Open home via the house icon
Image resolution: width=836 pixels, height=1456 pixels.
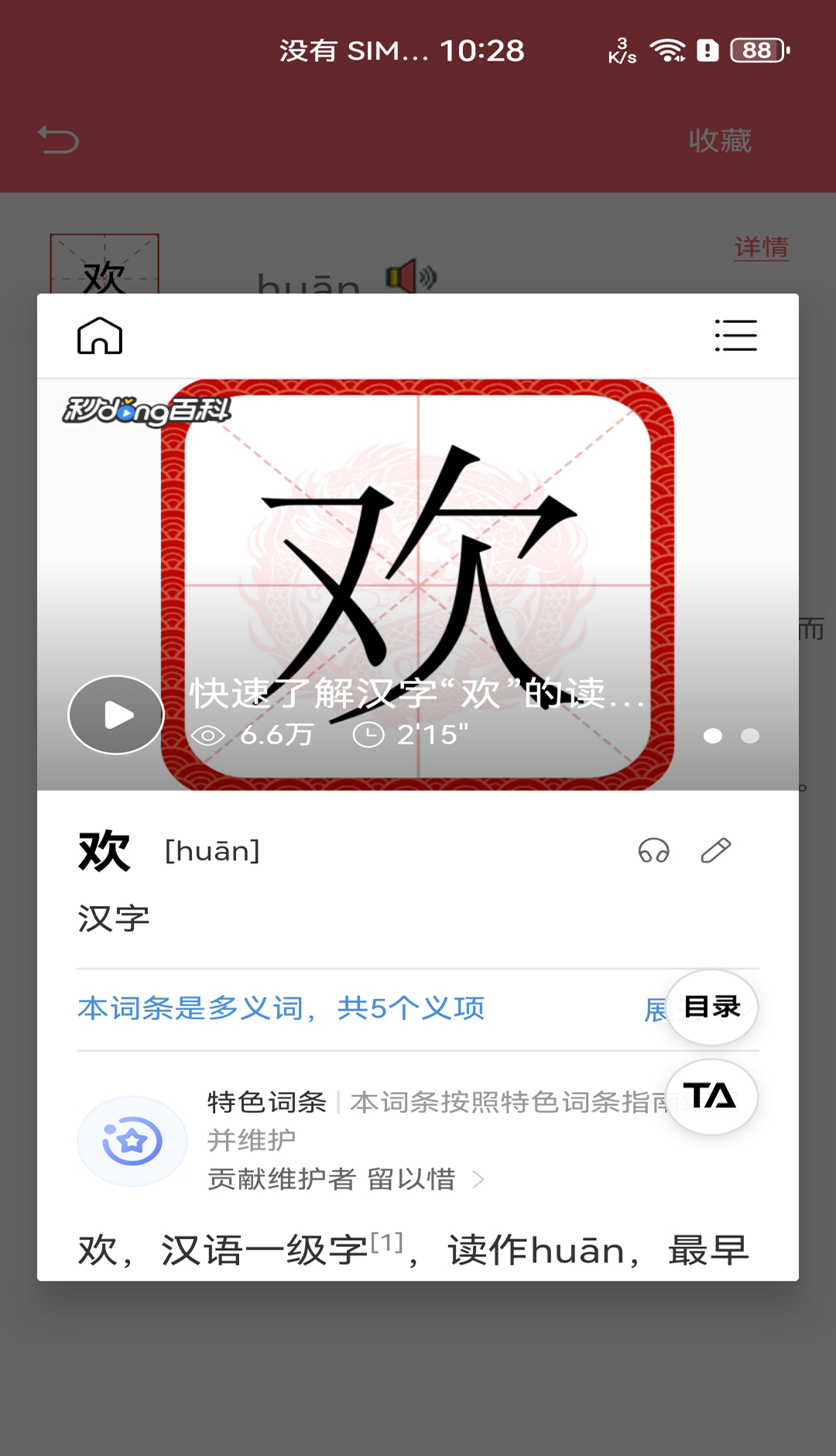point(101,335)
